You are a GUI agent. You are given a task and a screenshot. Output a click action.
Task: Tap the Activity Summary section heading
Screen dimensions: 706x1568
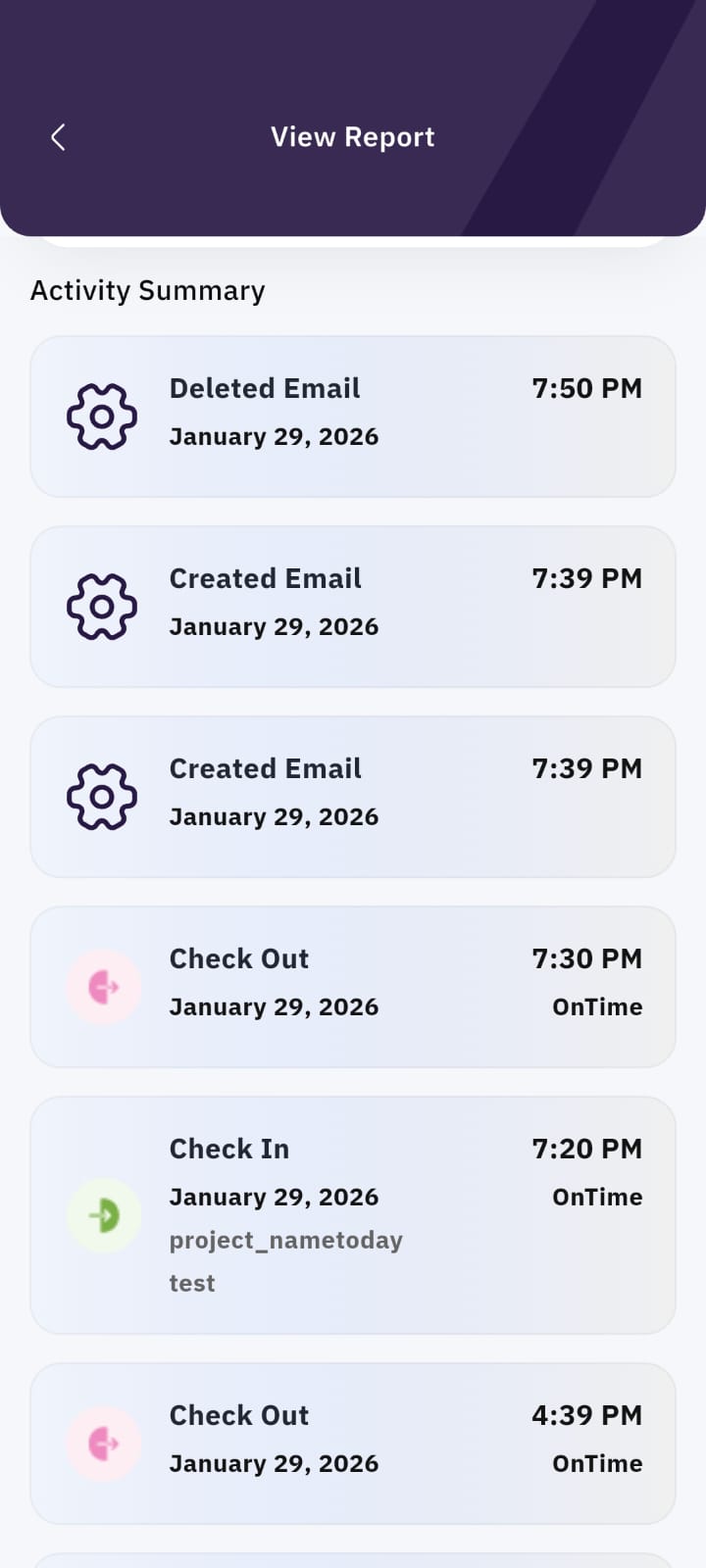pyautogui.click(x=147, y=290)
